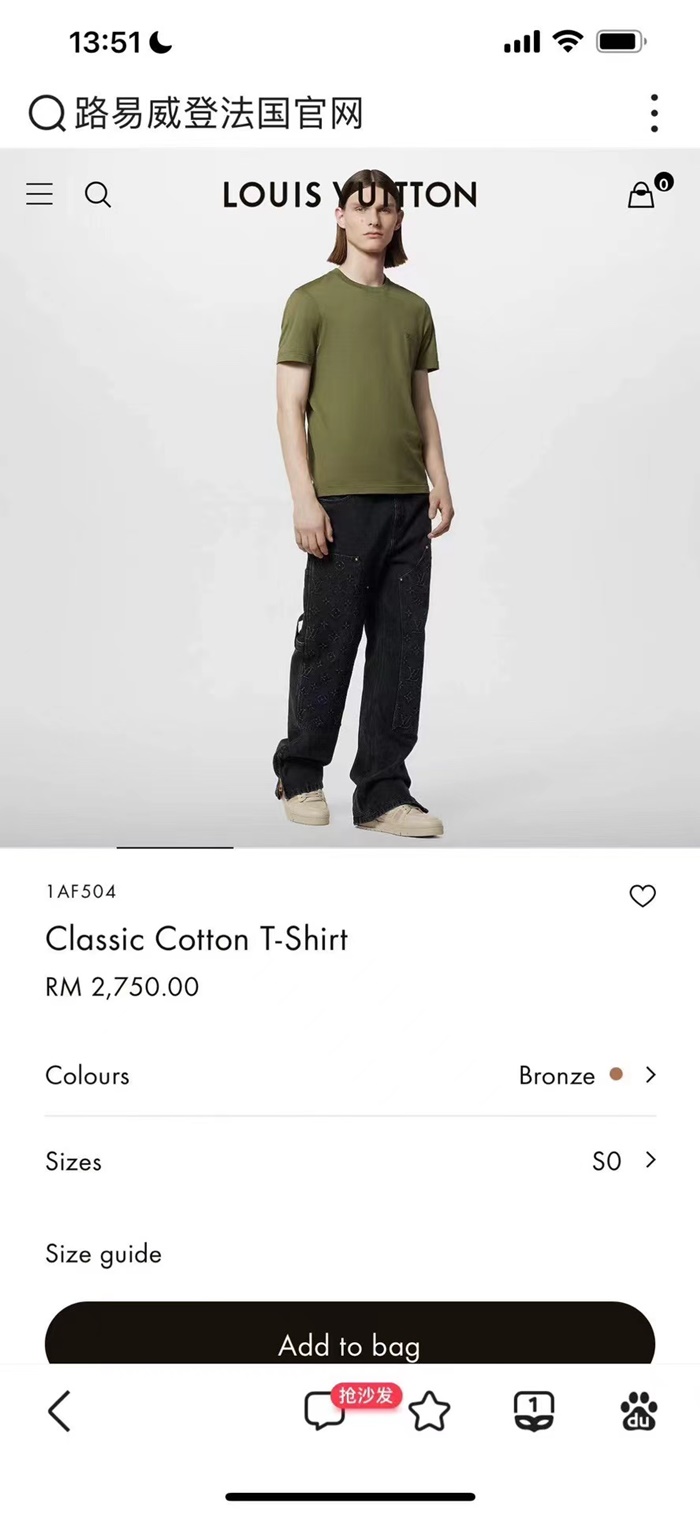Open the comments bubble in the toolbar

(324, 1410)
